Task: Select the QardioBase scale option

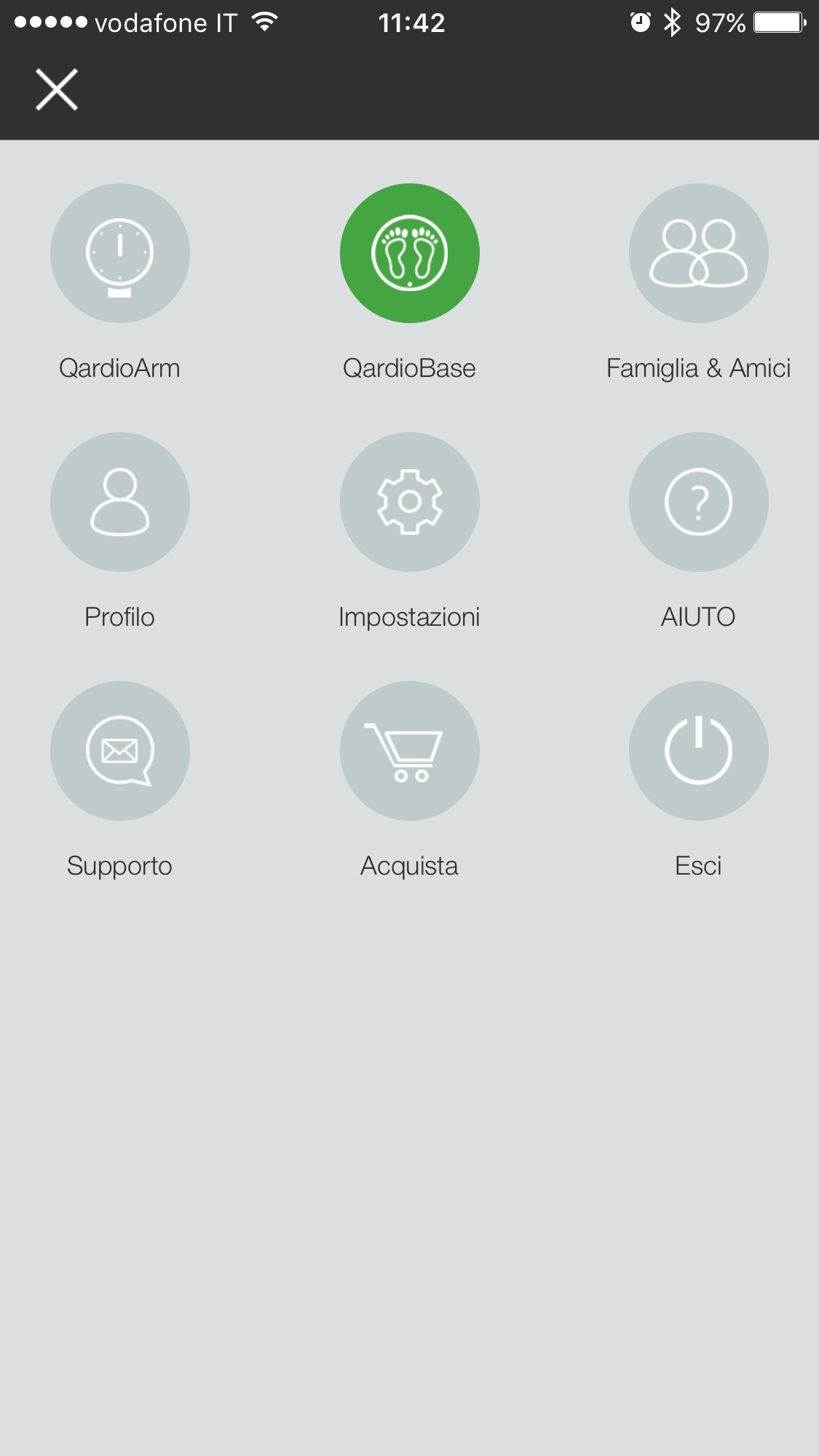Action: (x=409, y=253)
